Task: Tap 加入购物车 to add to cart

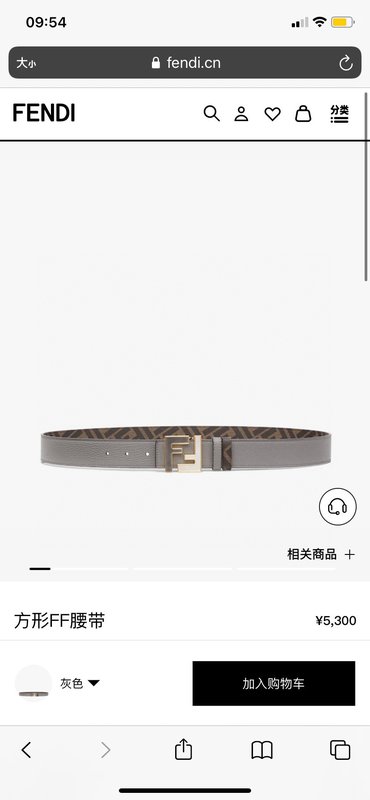Action: (274, 683)
